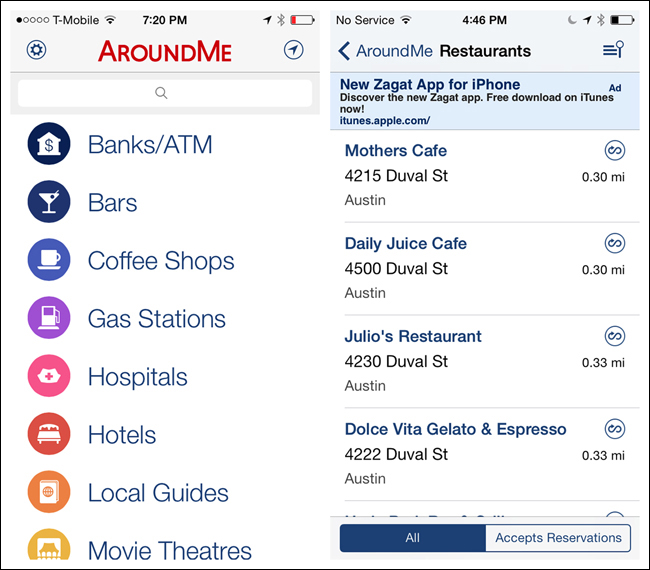Open the Bars category
The height and width of the screenshot is (570, 650).
(x=112, y=203)
